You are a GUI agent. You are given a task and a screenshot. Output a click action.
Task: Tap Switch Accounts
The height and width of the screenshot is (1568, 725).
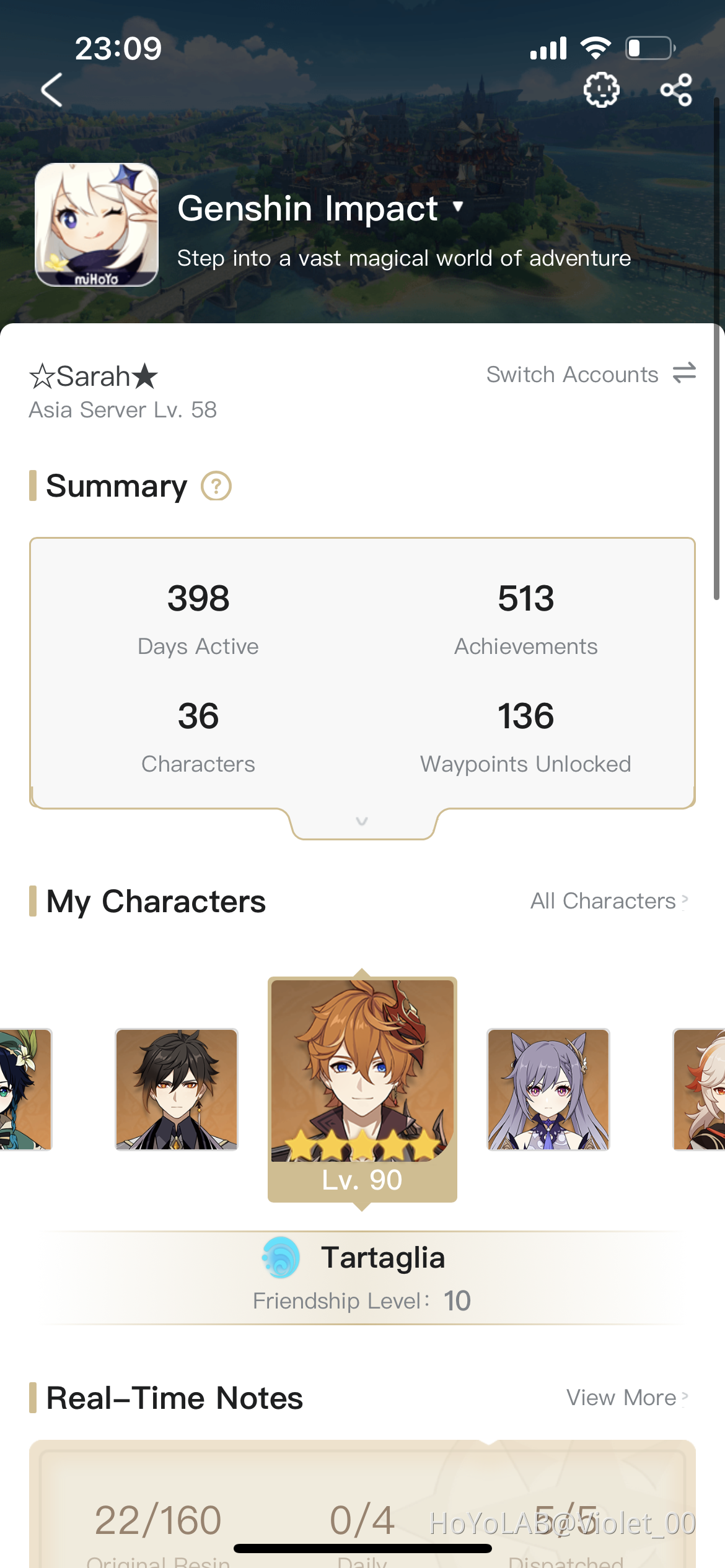pyautogui.click(x=591, y=375)
